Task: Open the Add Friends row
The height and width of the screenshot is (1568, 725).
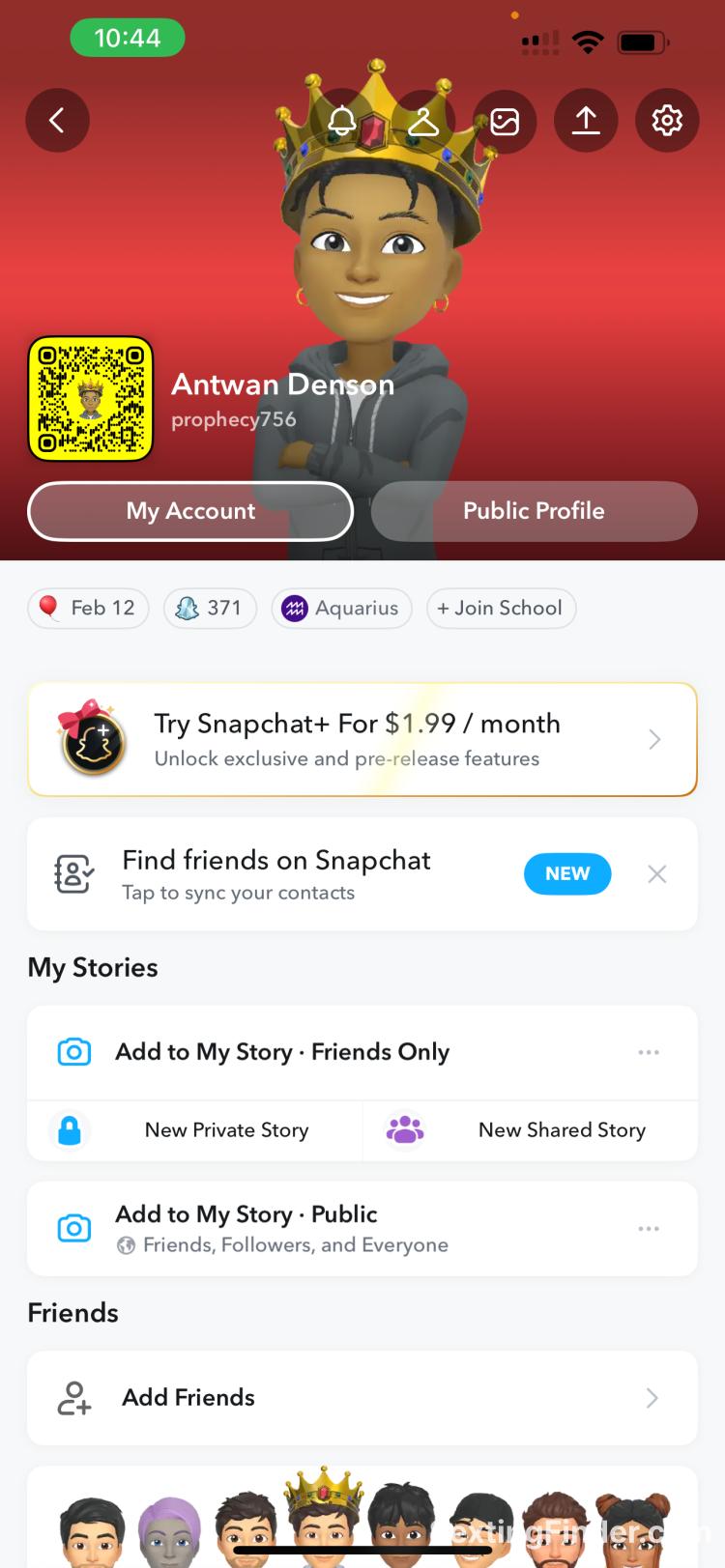Action: click(362, 1398)
